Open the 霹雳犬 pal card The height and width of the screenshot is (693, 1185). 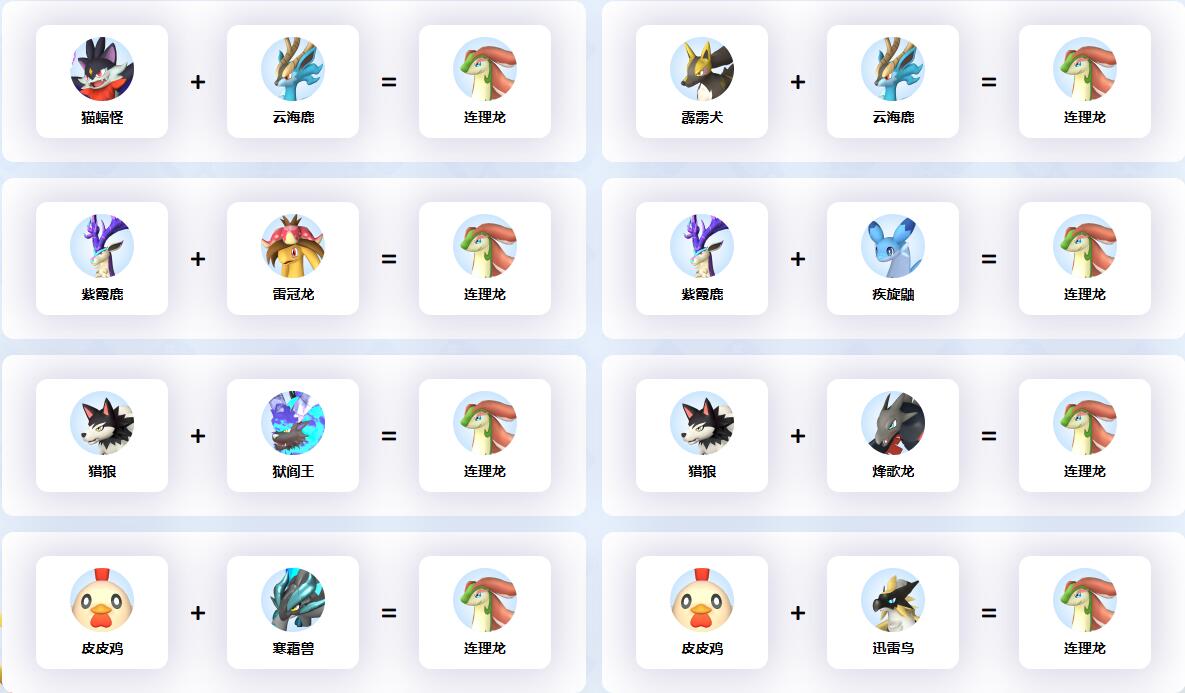[x=702, y=82]
